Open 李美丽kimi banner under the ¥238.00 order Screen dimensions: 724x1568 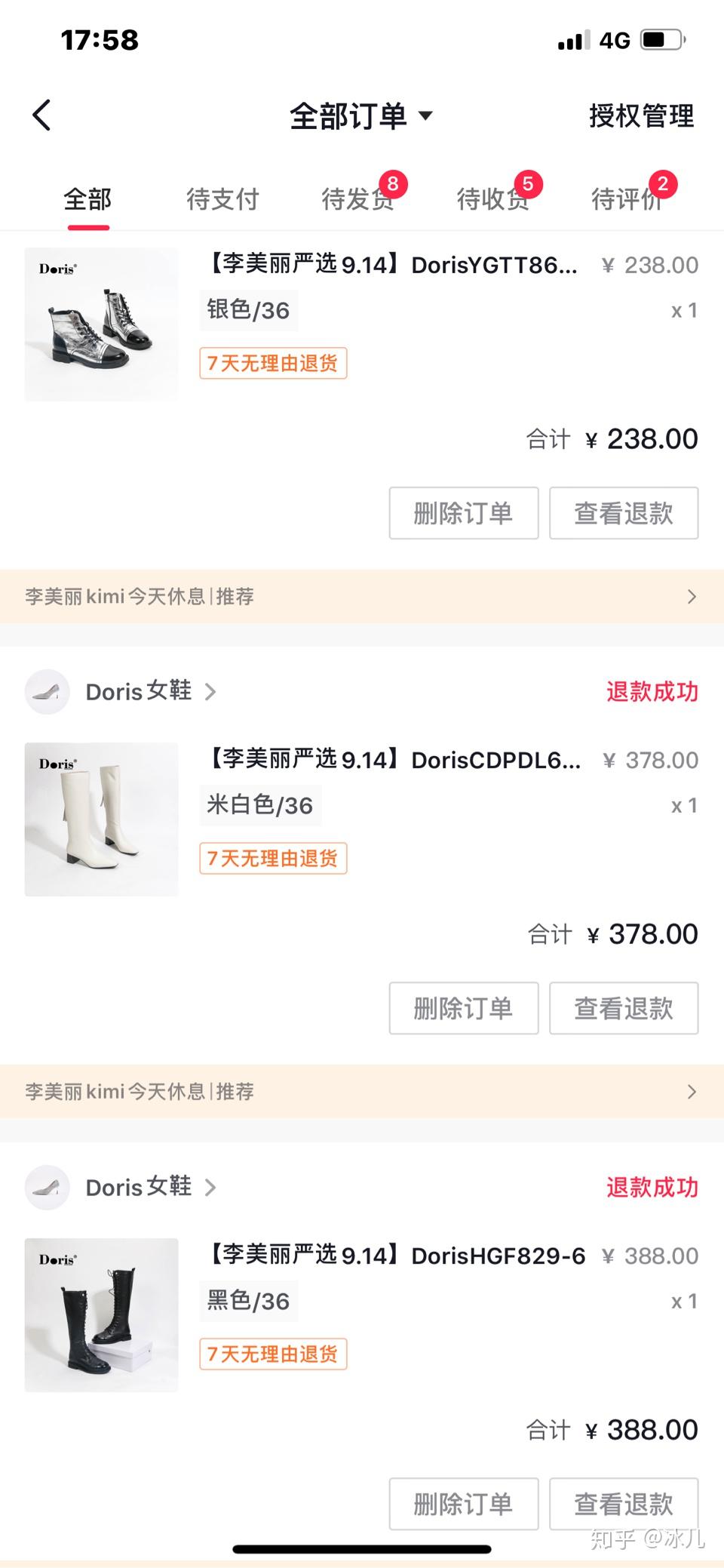pyautogui.click(x=362, y=597)
